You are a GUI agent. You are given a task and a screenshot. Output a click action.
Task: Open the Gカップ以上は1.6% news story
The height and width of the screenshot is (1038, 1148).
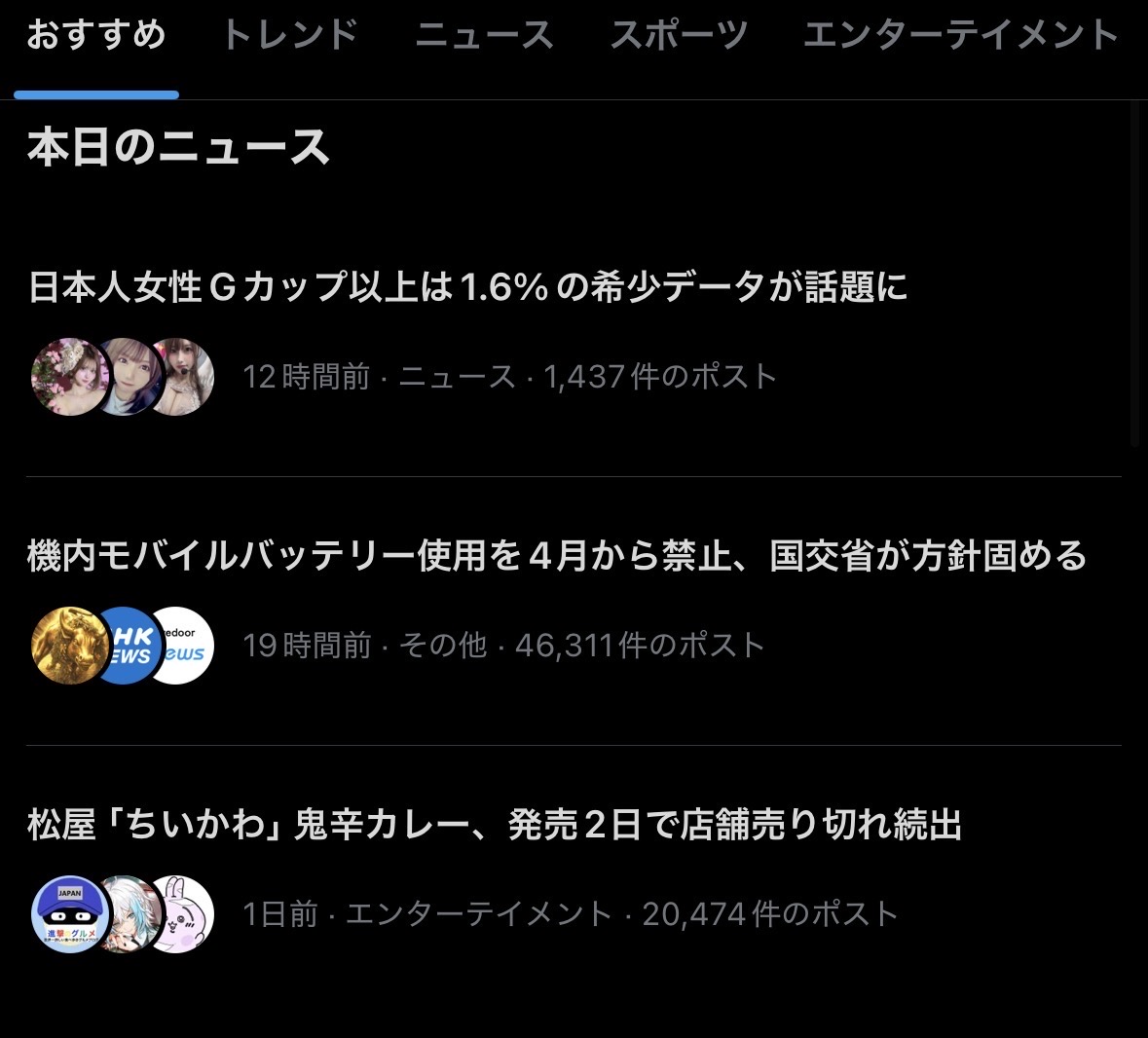tap(467, 287)
